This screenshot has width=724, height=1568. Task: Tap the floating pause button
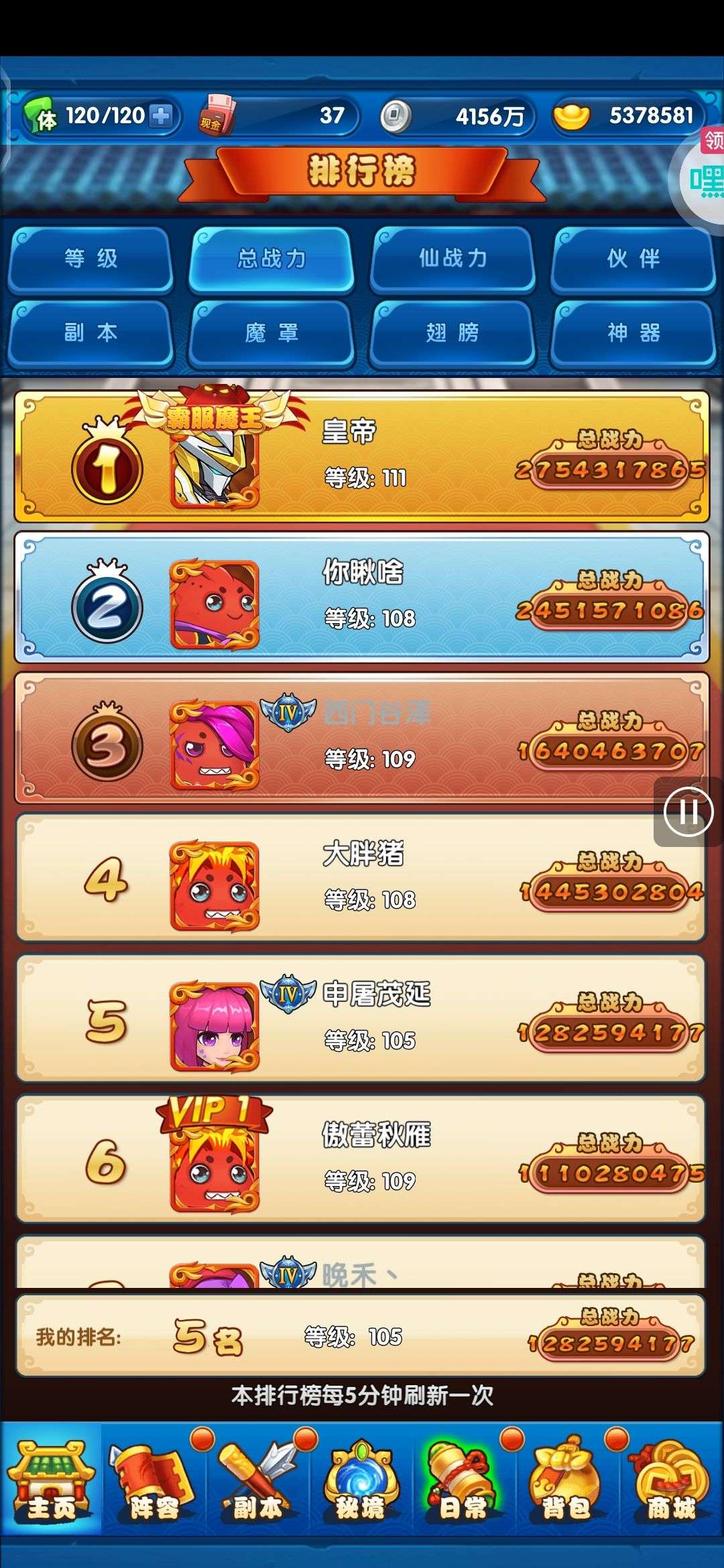[688, 812]
